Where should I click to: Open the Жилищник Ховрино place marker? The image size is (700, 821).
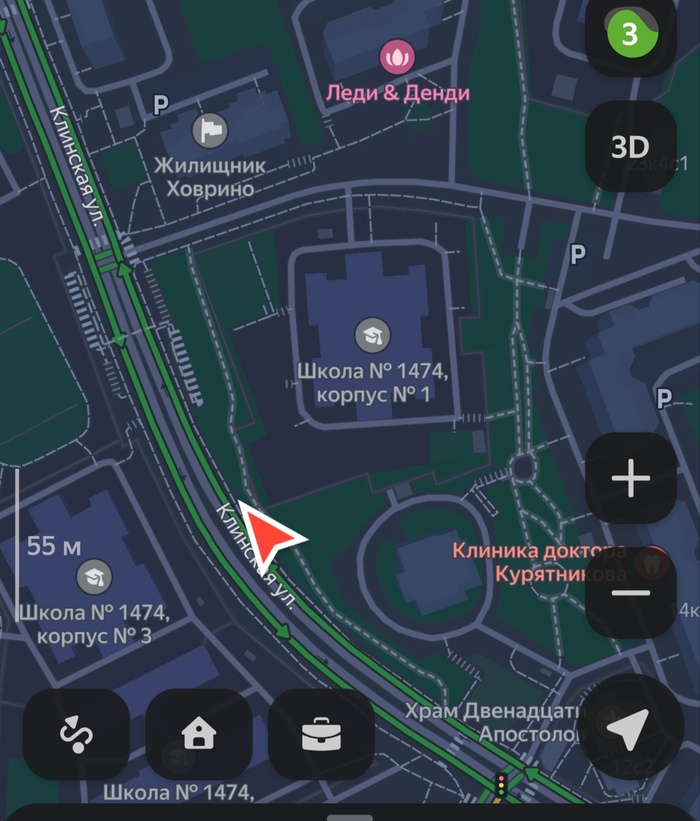[209, 130]
